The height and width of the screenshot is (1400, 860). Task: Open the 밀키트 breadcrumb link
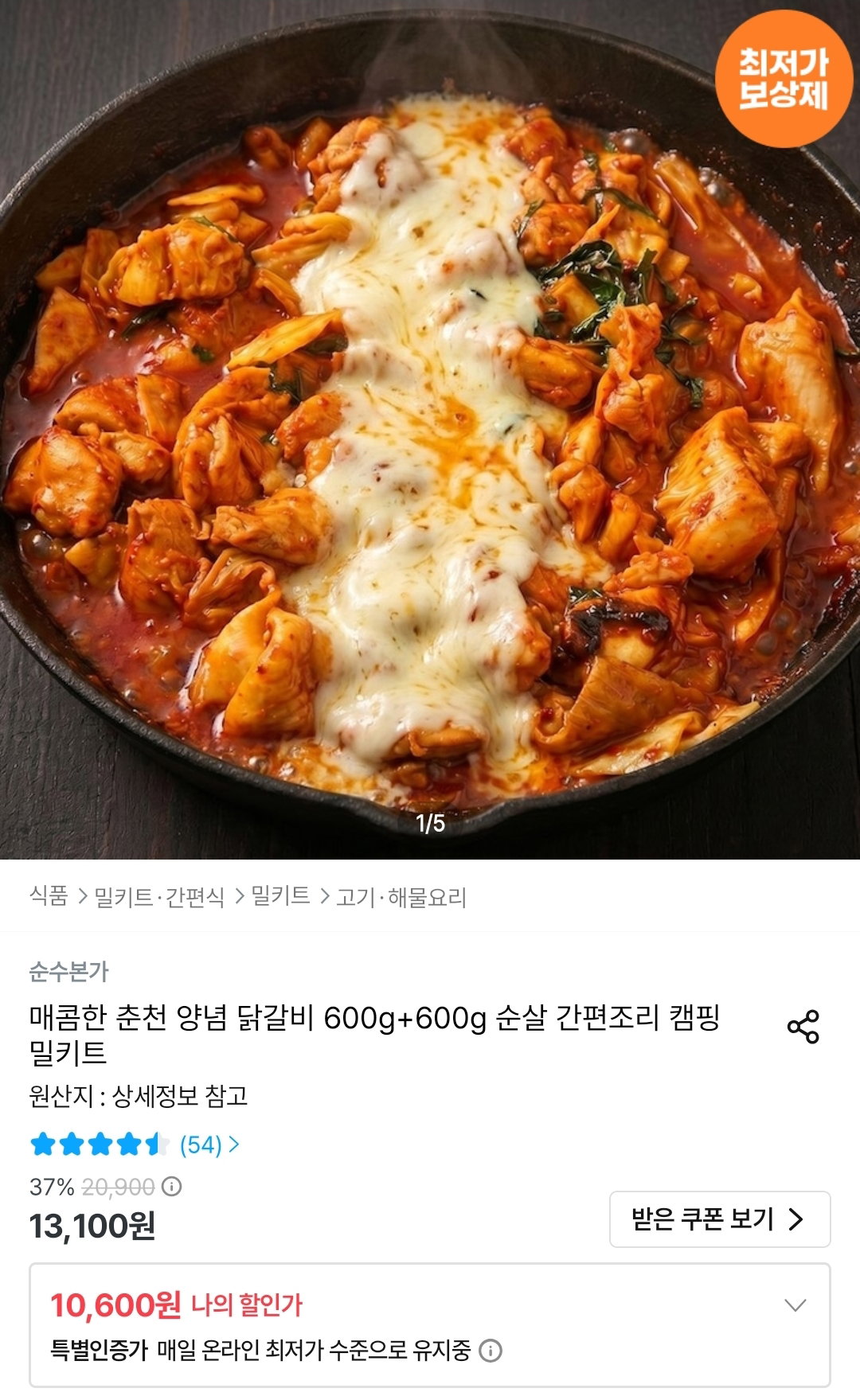coord(280,896)
